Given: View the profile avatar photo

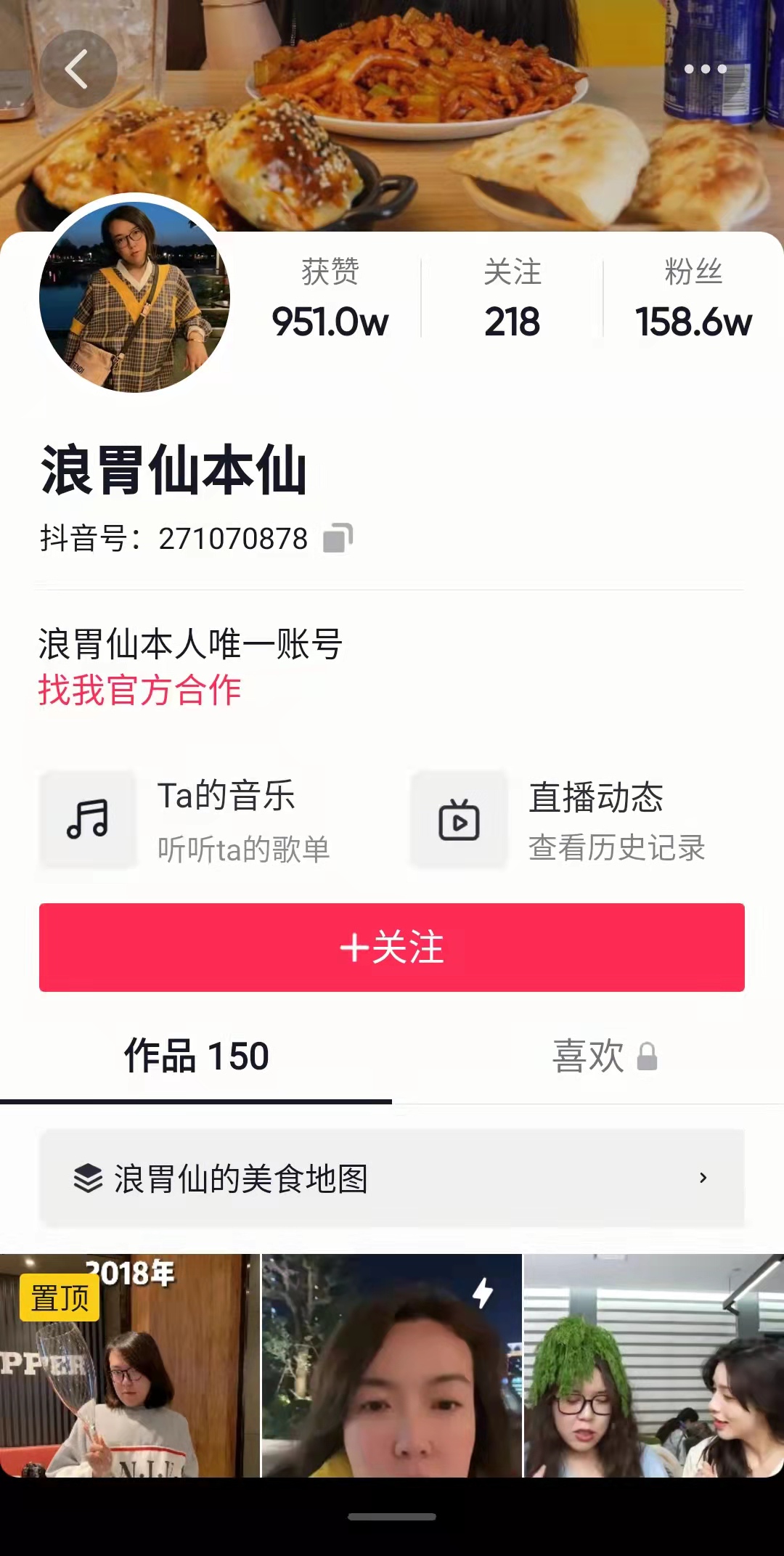Looking at the screenshot, I should pyautogui.click(x=135, y=297).
